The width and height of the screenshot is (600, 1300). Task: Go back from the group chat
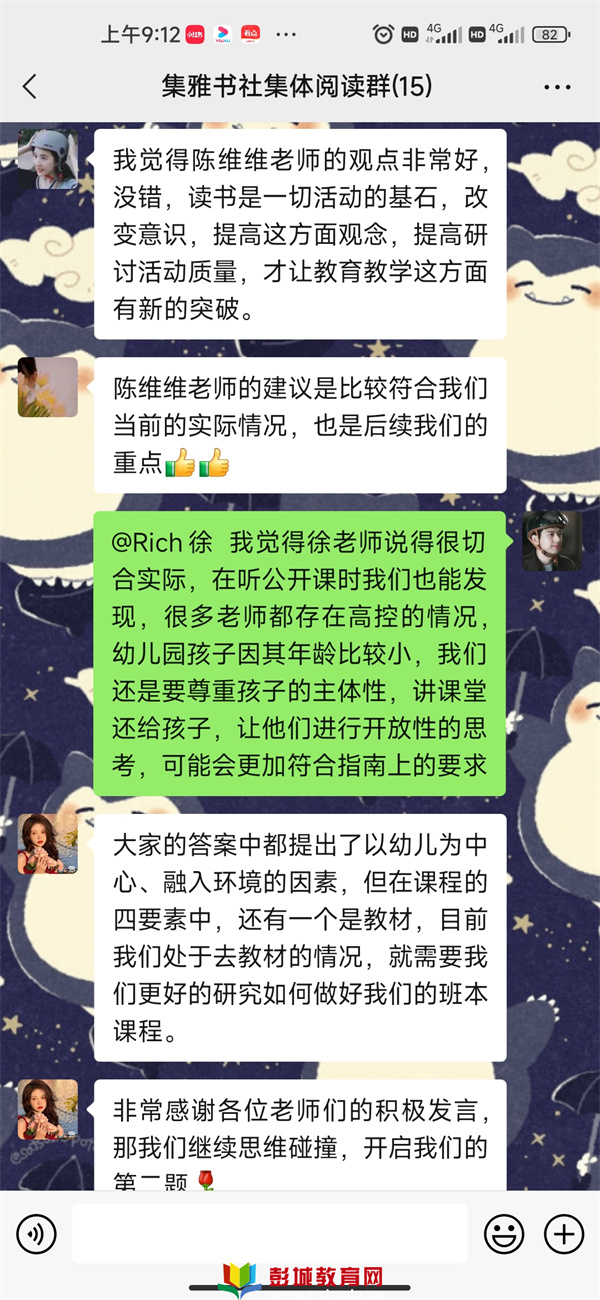30,87
